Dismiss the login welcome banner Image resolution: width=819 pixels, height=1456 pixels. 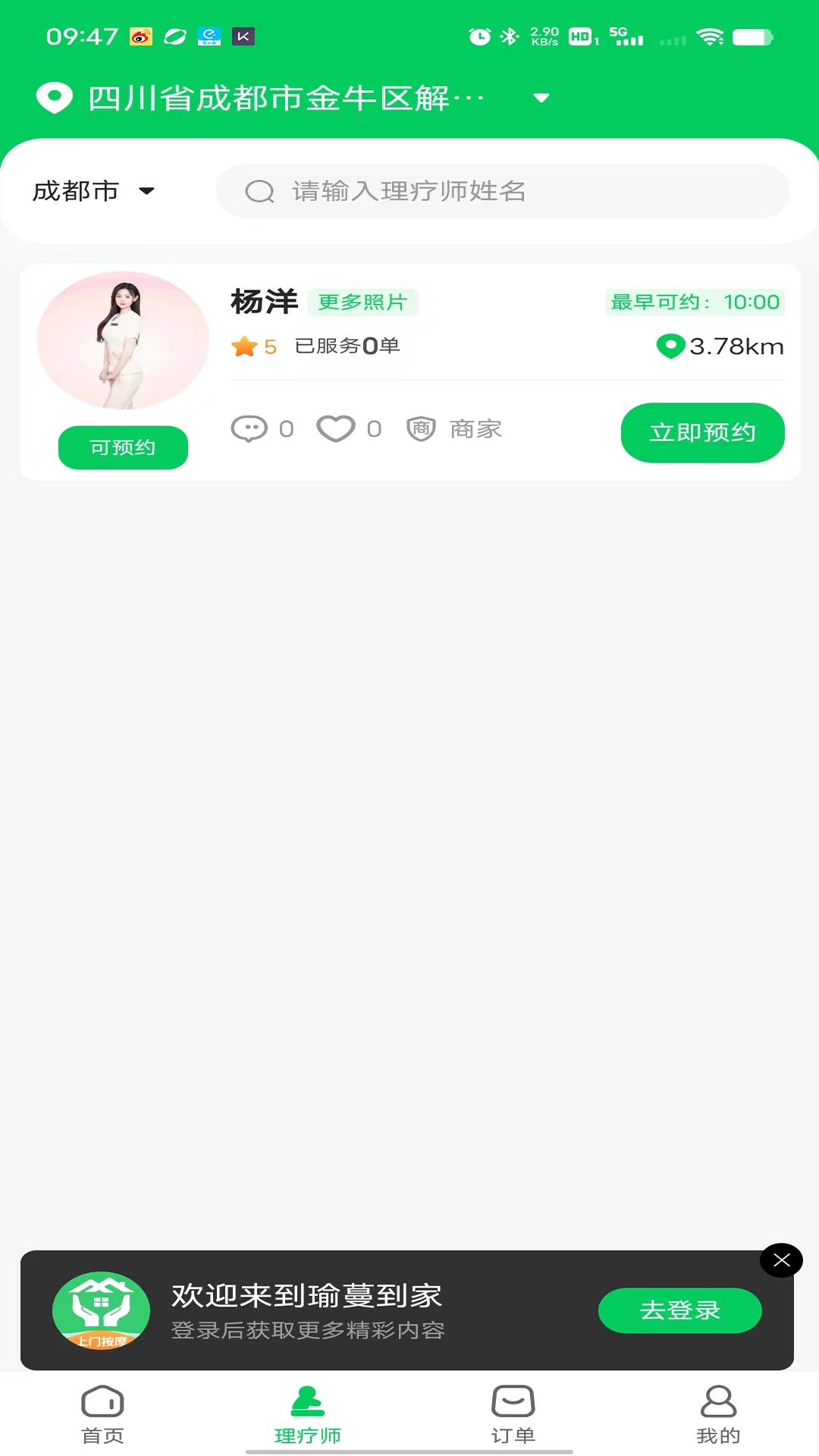[781, 1260]
